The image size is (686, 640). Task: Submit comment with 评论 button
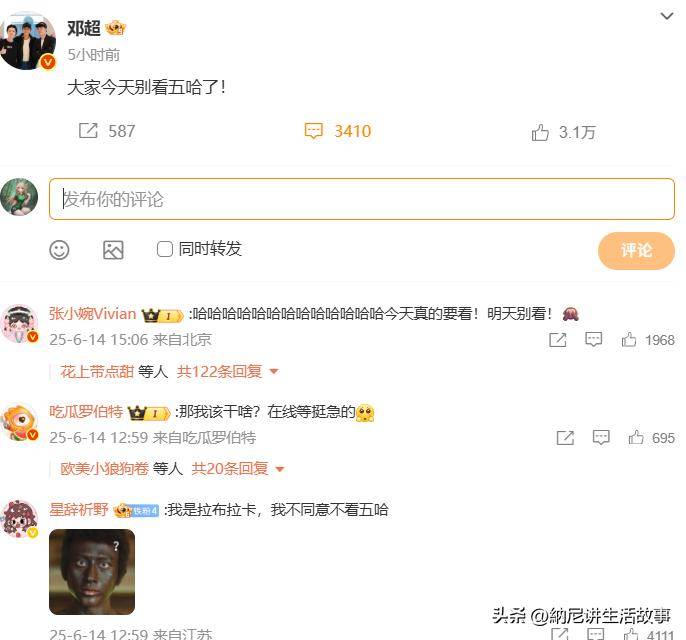tap(636, 250)
